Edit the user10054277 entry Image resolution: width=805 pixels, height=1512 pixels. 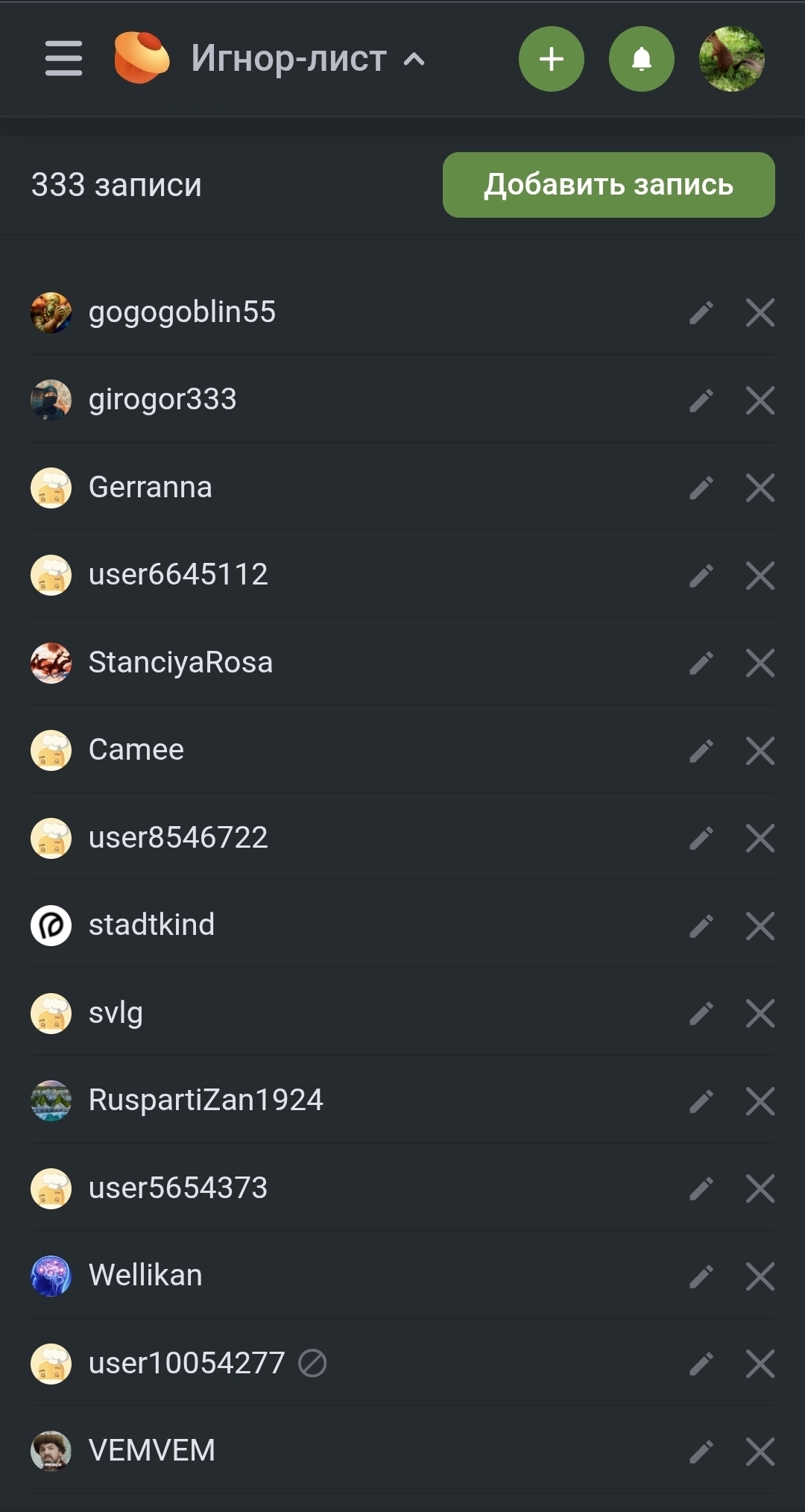coord(701,1364)
